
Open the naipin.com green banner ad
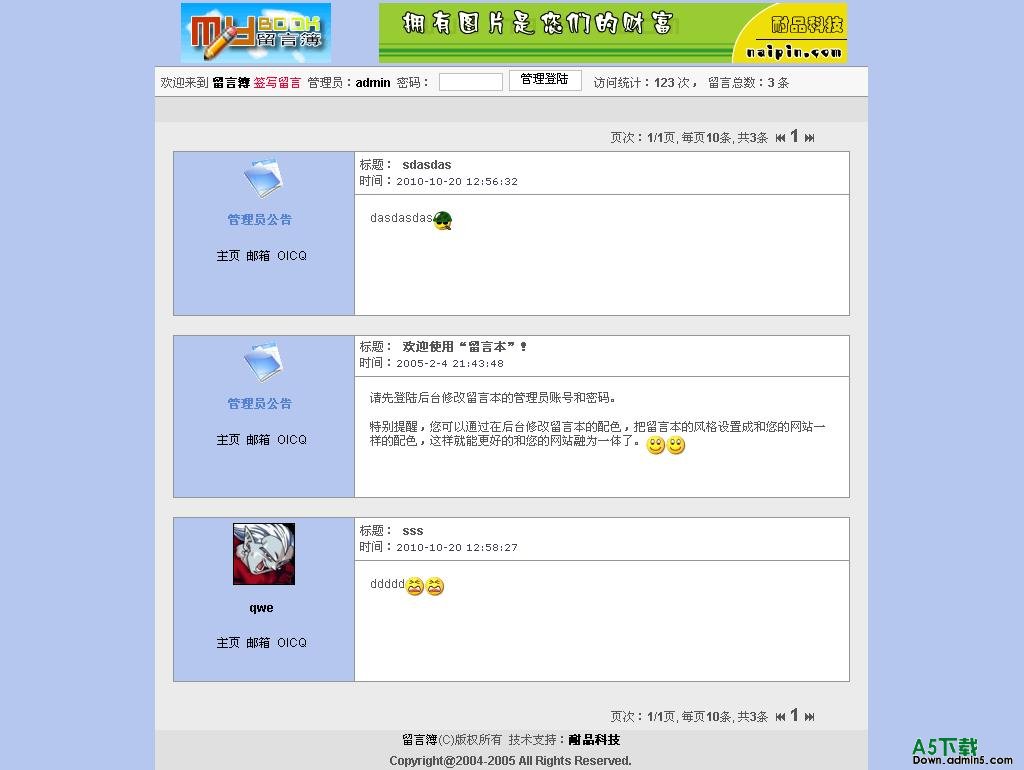coord(612,33)
